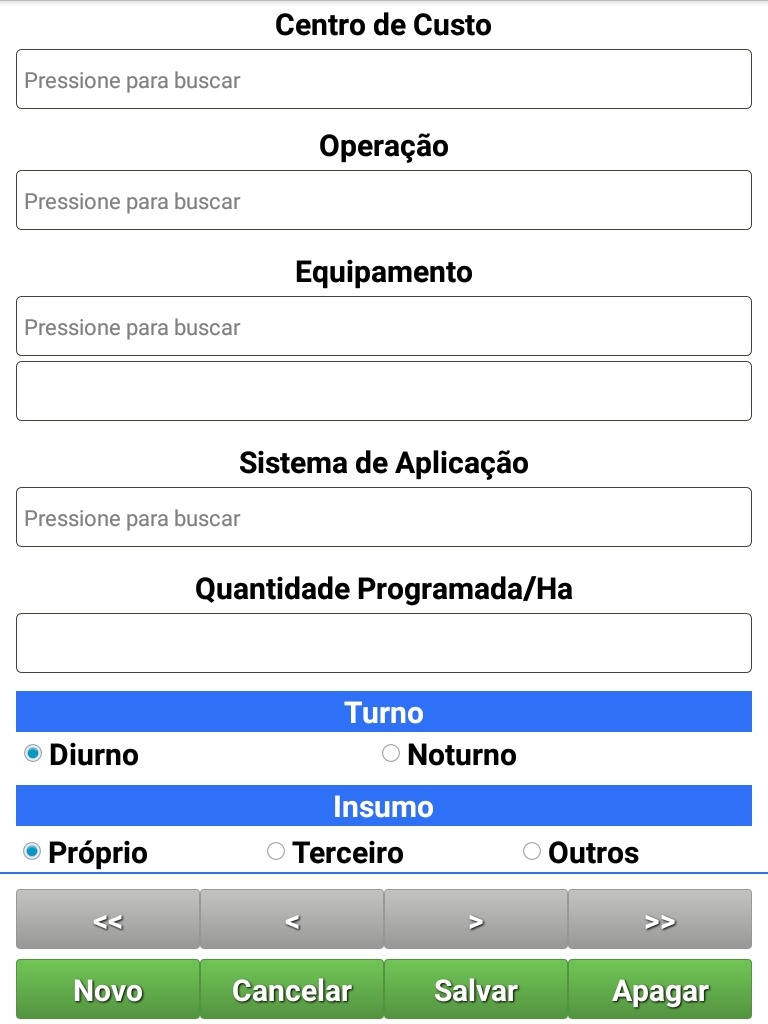
Task: Choose Terceiro as the insumo
Action: [276, 851]
